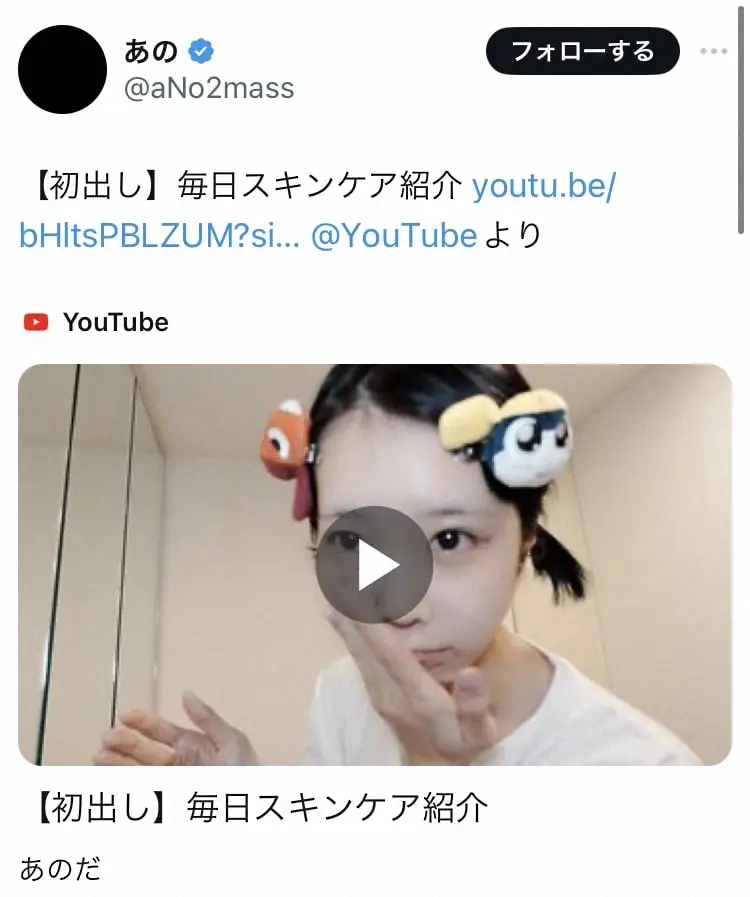Open the 毎日スキンケア紹介 card title
Screen dimensions: 750x897
tap(255, 807)
